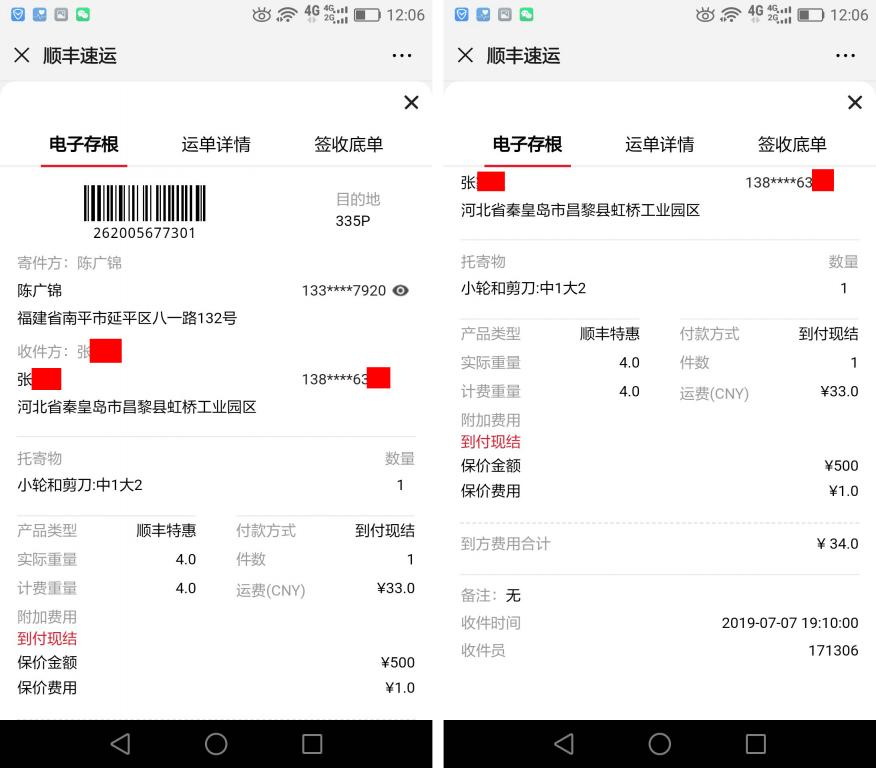Select 电子存根 tab in left screenshot
This screenshot has height=768, width=876.
(x=84, y=144)
